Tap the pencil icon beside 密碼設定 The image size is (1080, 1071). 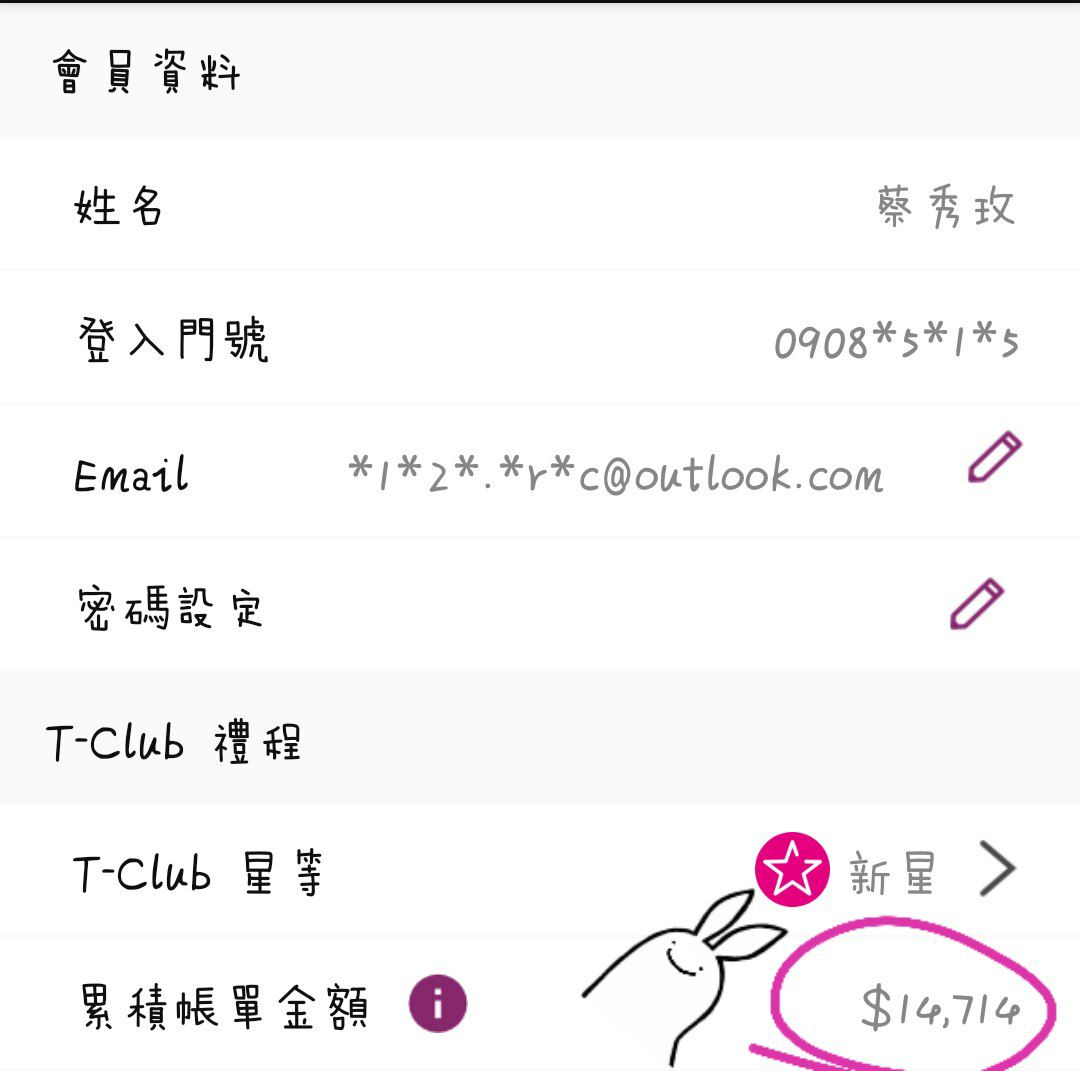click(x=976, y=604)
